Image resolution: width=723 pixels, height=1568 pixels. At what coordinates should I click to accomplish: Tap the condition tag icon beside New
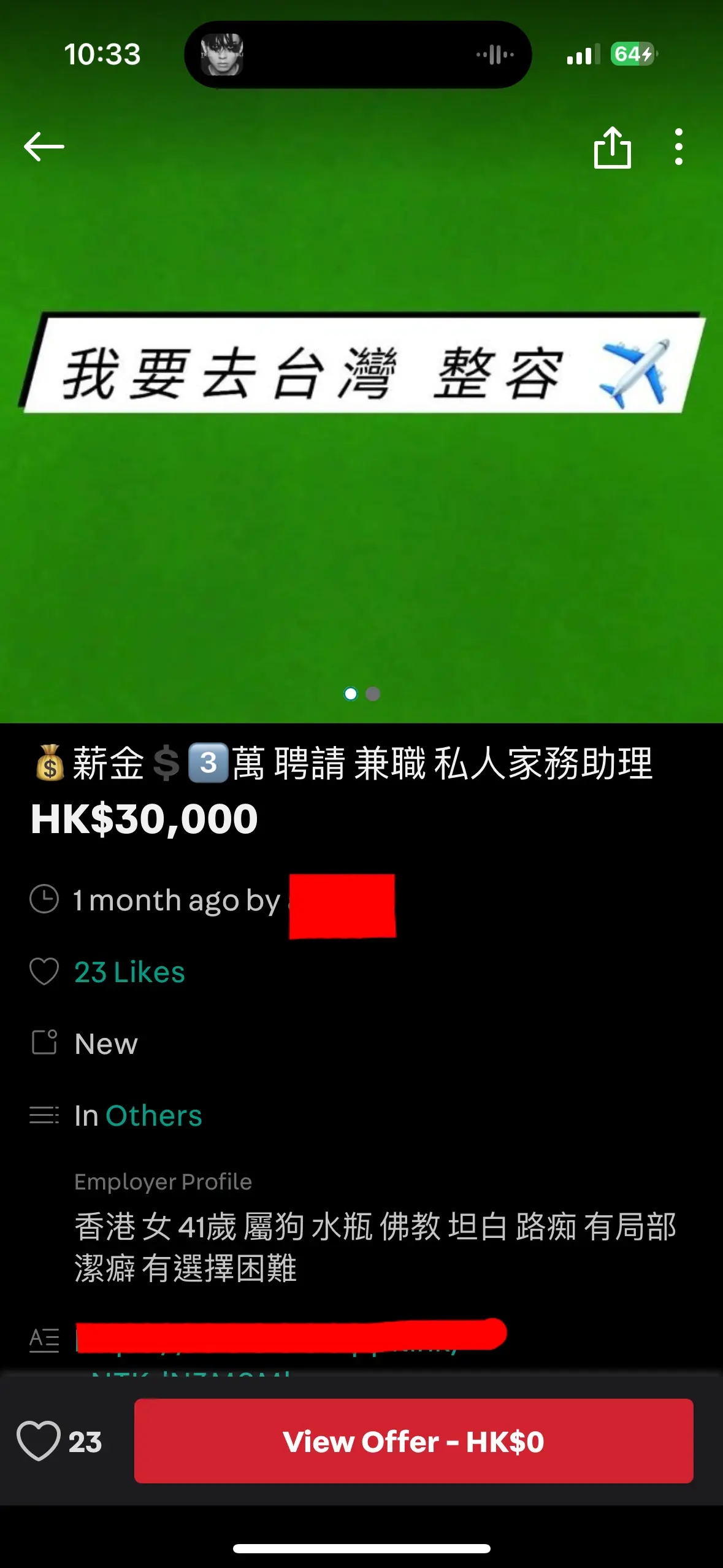[44, 1043]
